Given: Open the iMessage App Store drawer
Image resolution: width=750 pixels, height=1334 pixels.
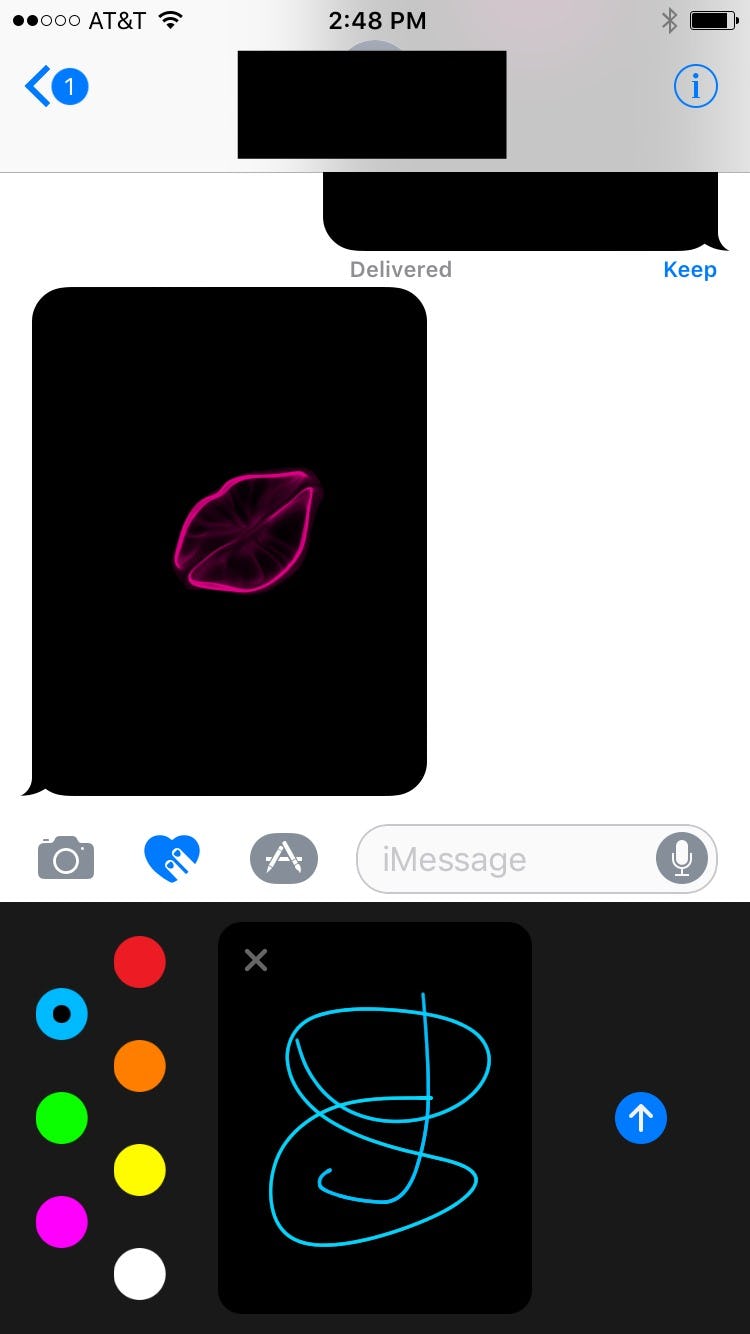Looking at the screenshot, I should (284, 859).
